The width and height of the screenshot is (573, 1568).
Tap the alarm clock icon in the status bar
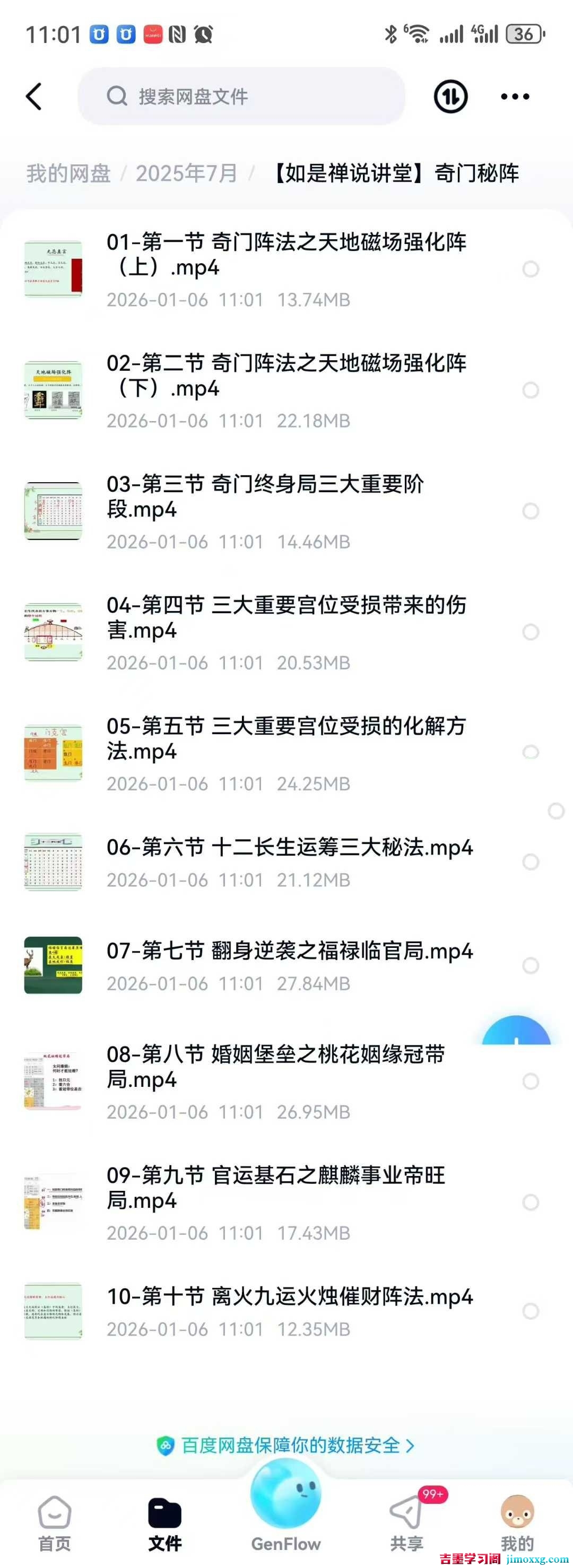tap(203, 33)
